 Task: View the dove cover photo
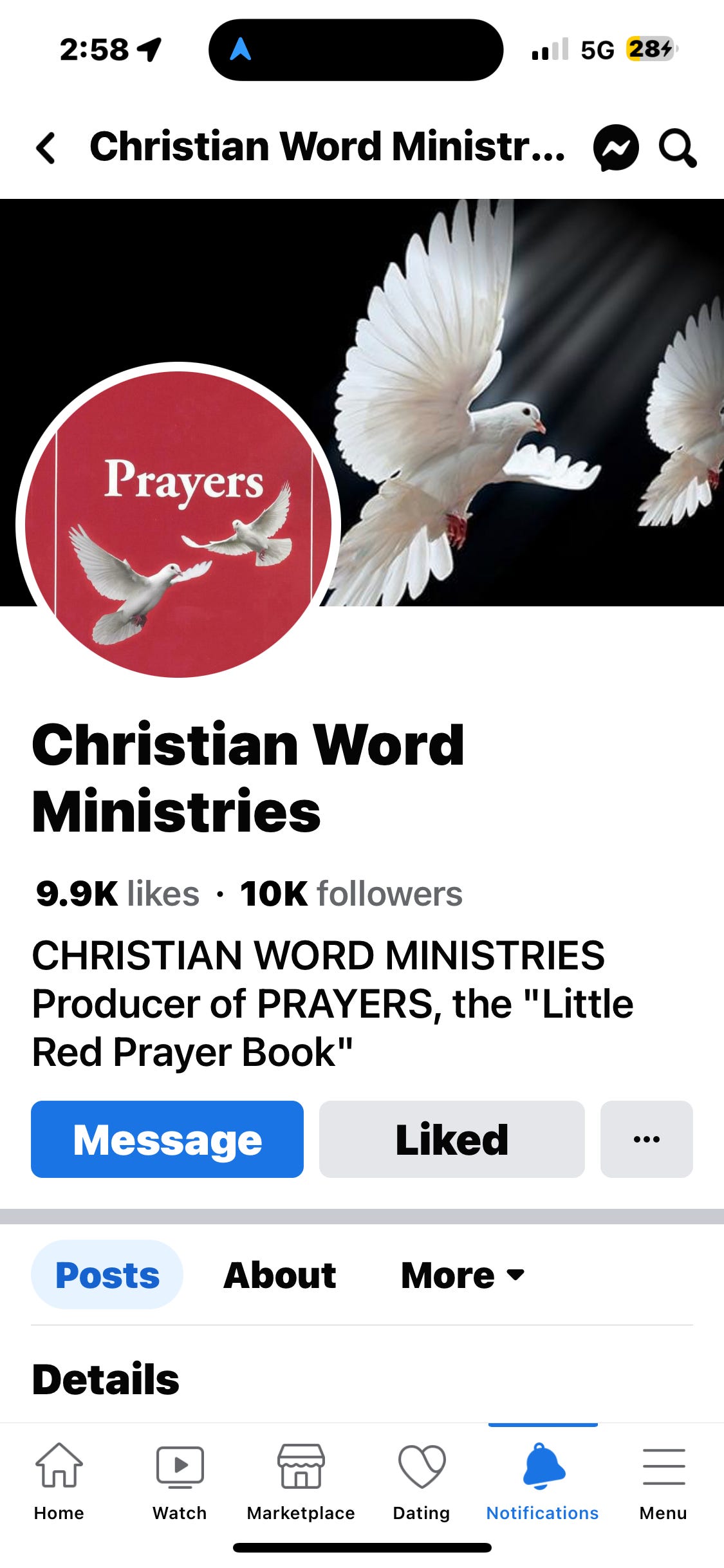tap(515, 322)
